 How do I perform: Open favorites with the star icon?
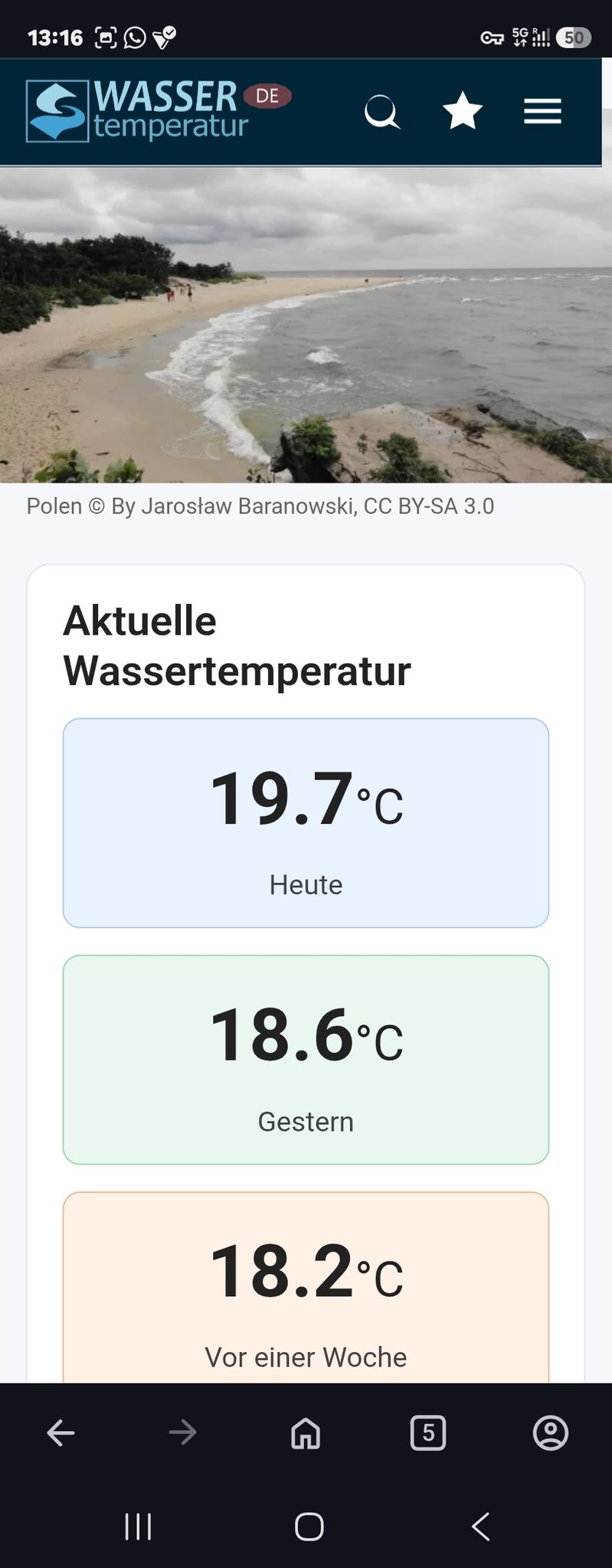[463, 111]
